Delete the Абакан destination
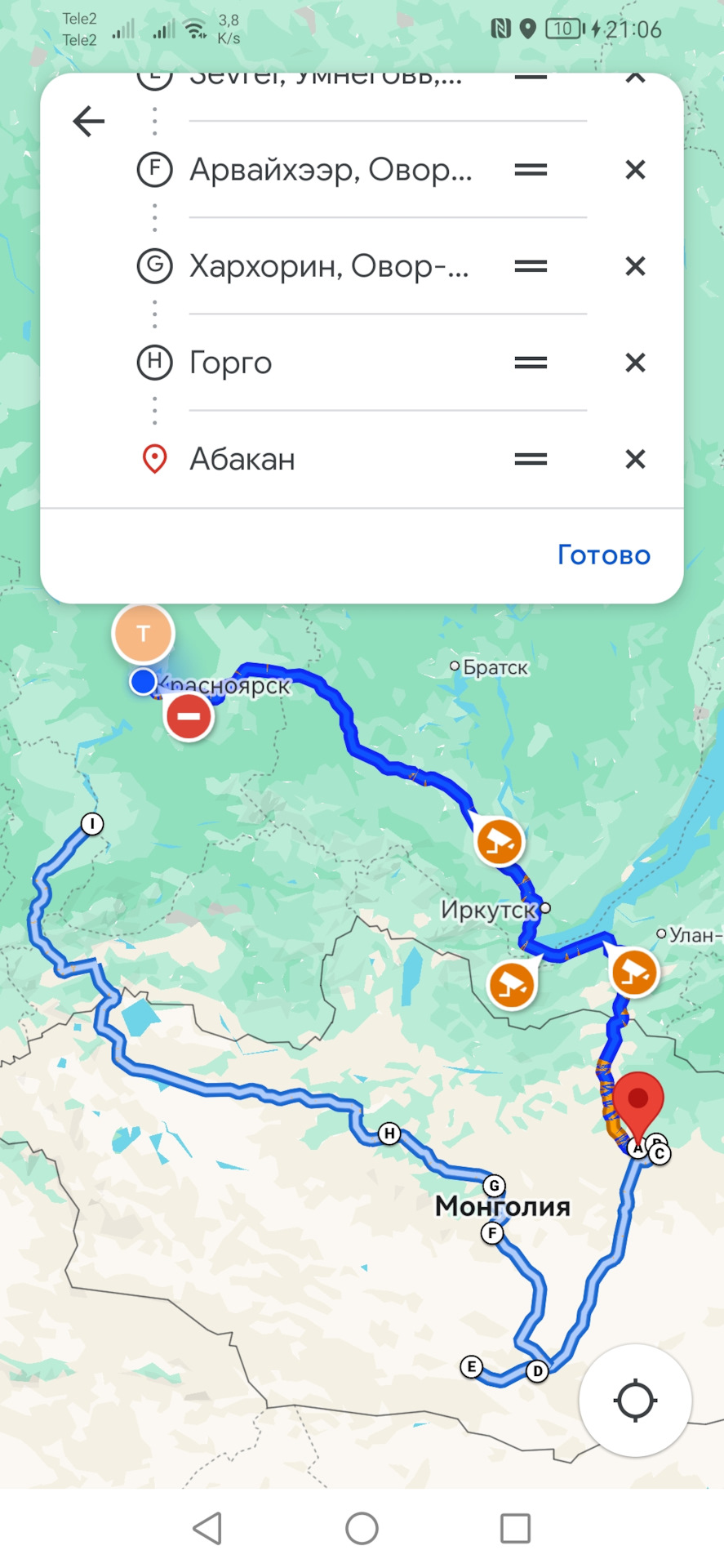 tap(635, 459)
